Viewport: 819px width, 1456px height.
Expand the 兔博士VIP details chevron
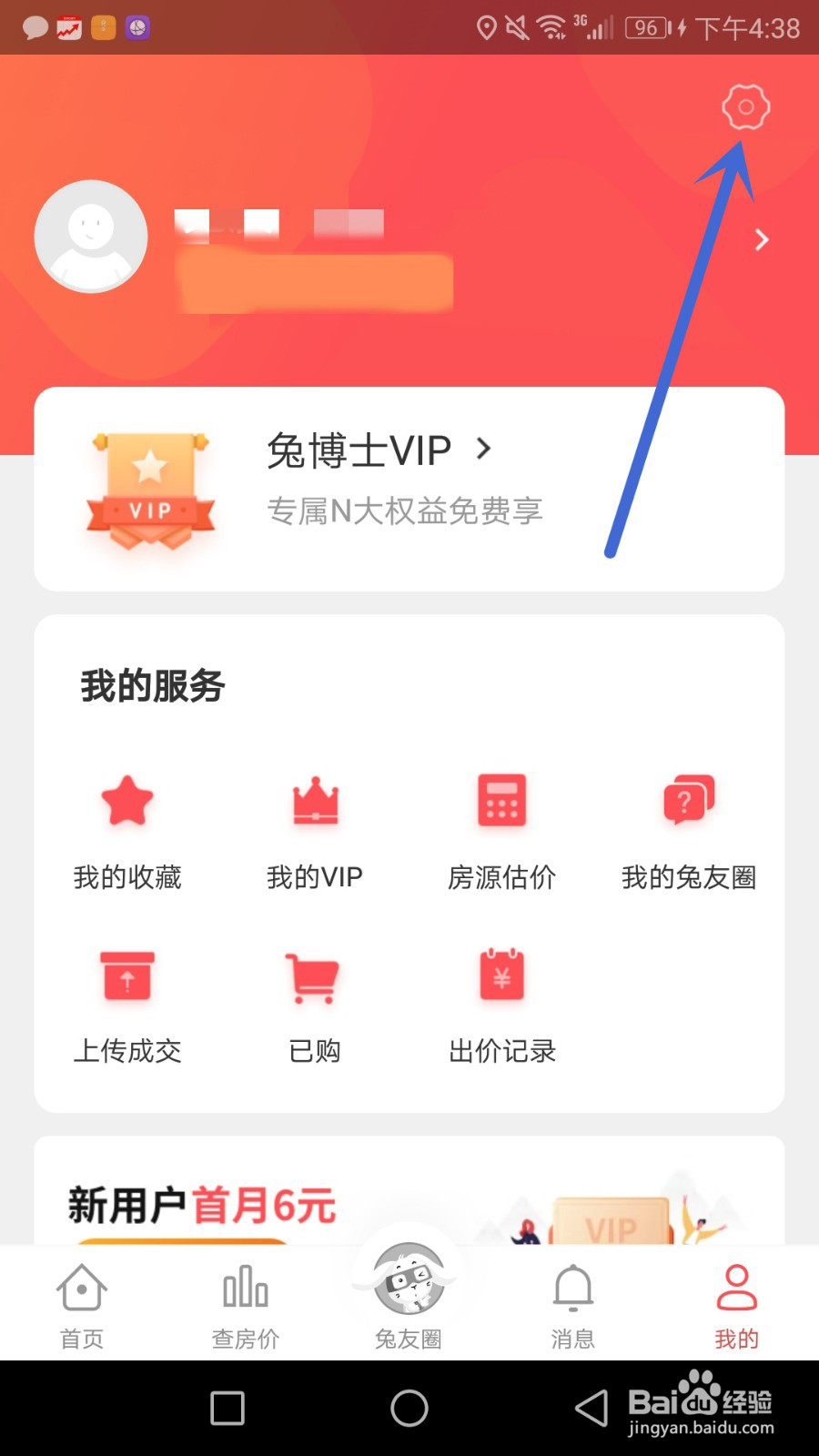(483, 450)
